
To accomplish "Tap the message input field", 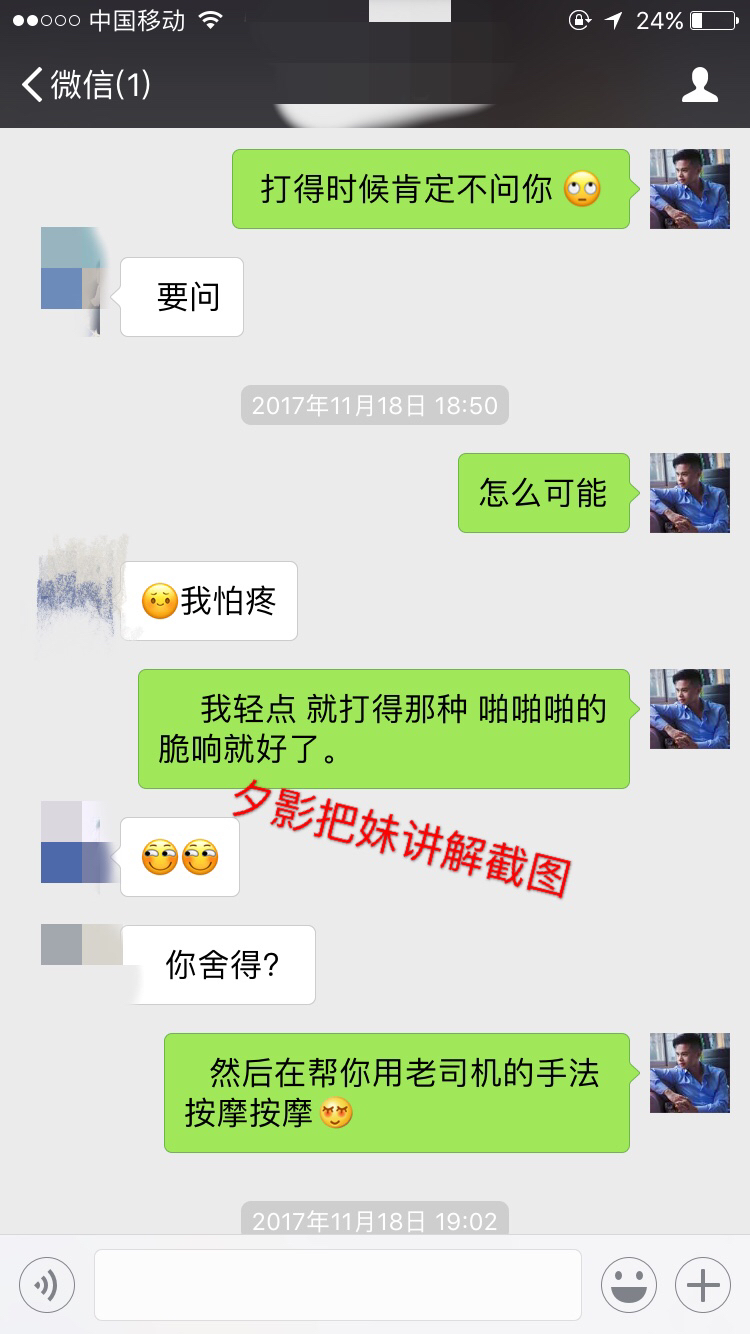I will click(337, 1284).
